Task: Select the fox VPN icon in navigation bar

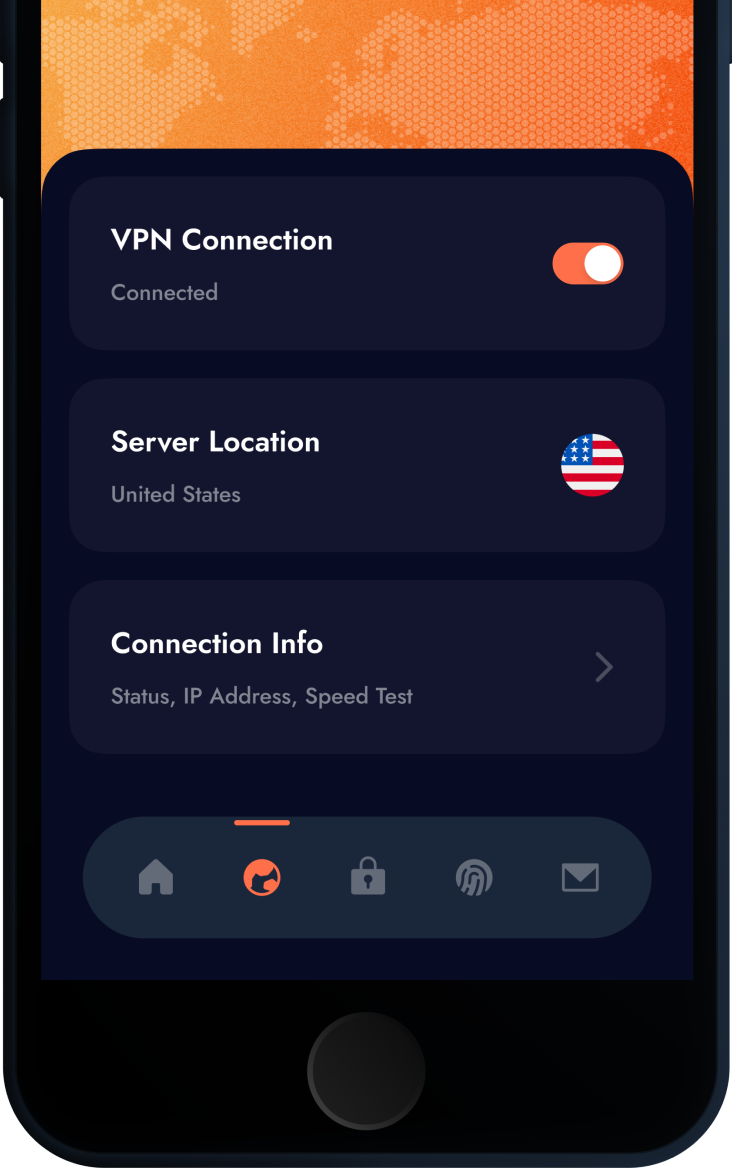Action: click(x=261, y=877)
